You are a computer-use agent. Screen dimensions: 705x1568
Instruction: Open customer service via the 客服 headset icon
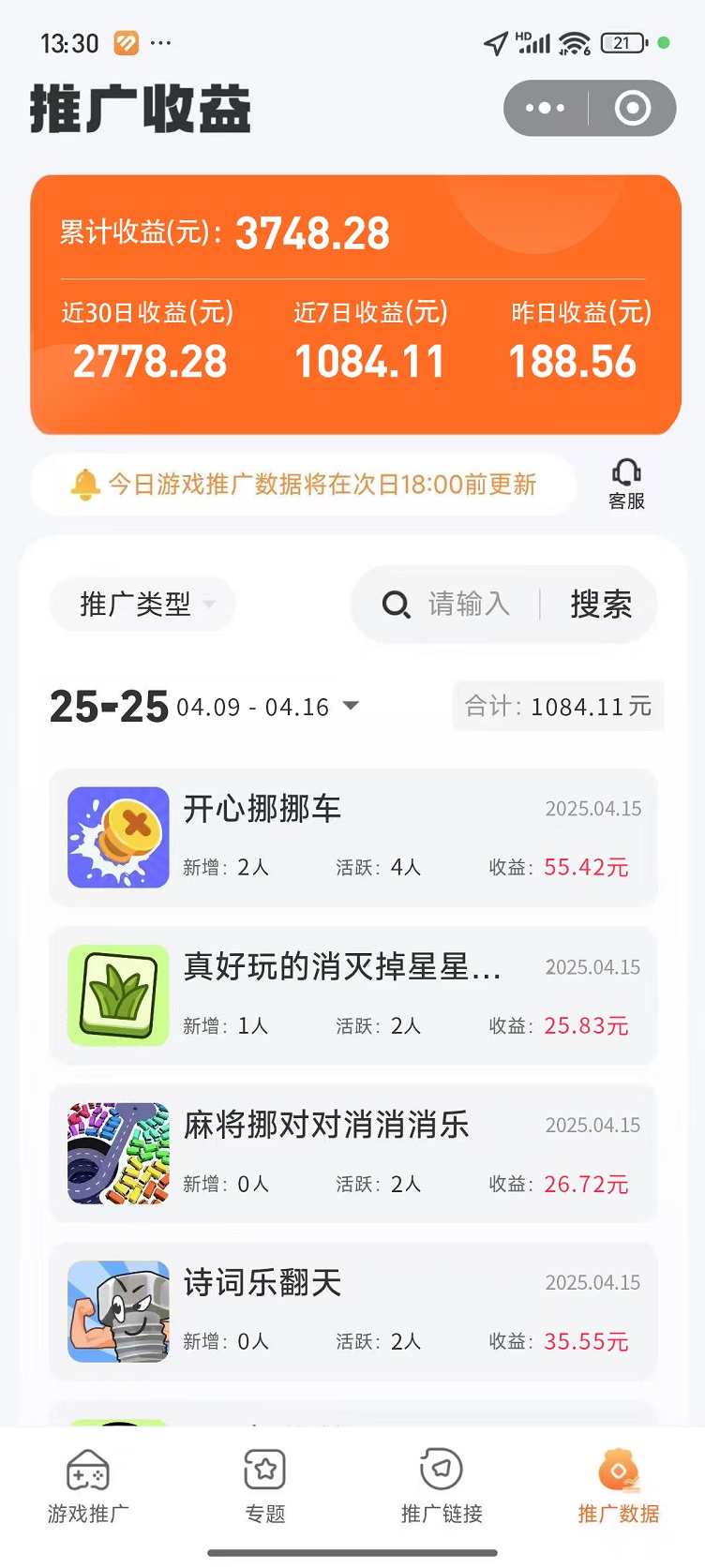626,480
